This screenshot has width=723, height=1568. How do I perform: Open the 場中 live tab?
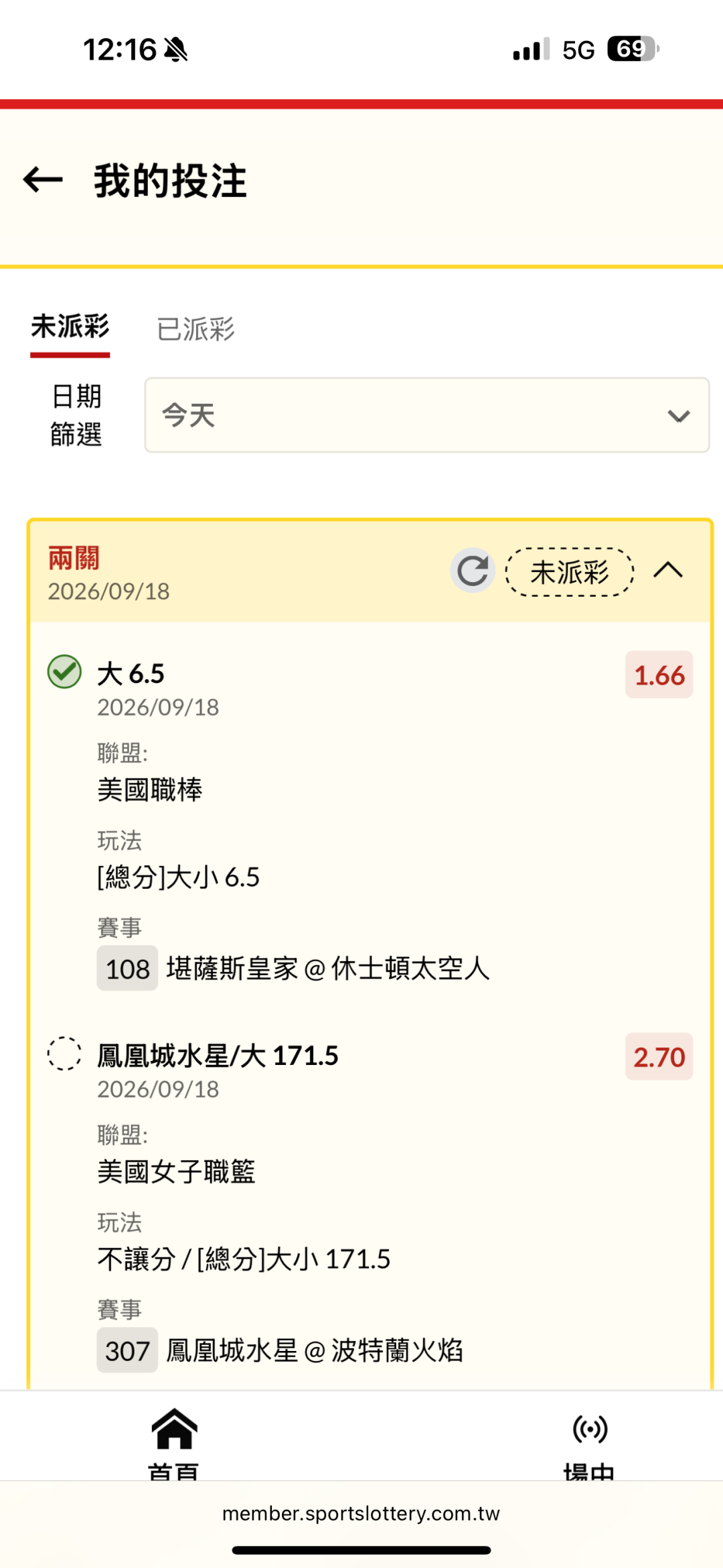(590, 1440)
